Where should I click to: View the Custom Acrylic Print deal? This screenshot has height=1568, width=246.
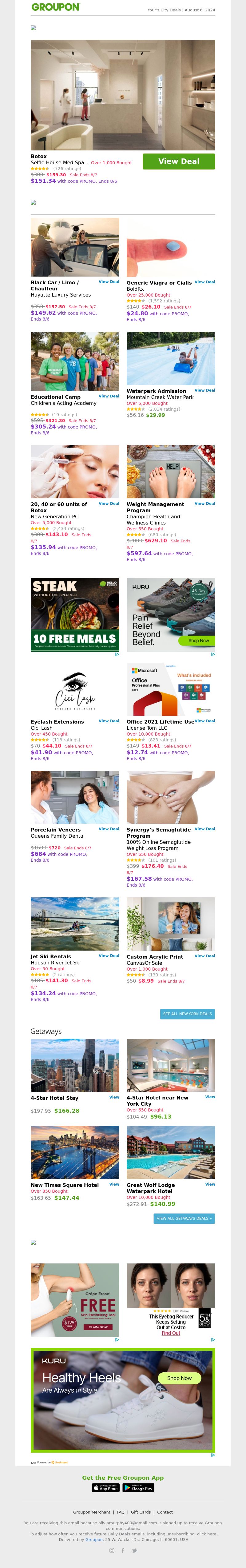pyautogui.click(x=204, y=956)
